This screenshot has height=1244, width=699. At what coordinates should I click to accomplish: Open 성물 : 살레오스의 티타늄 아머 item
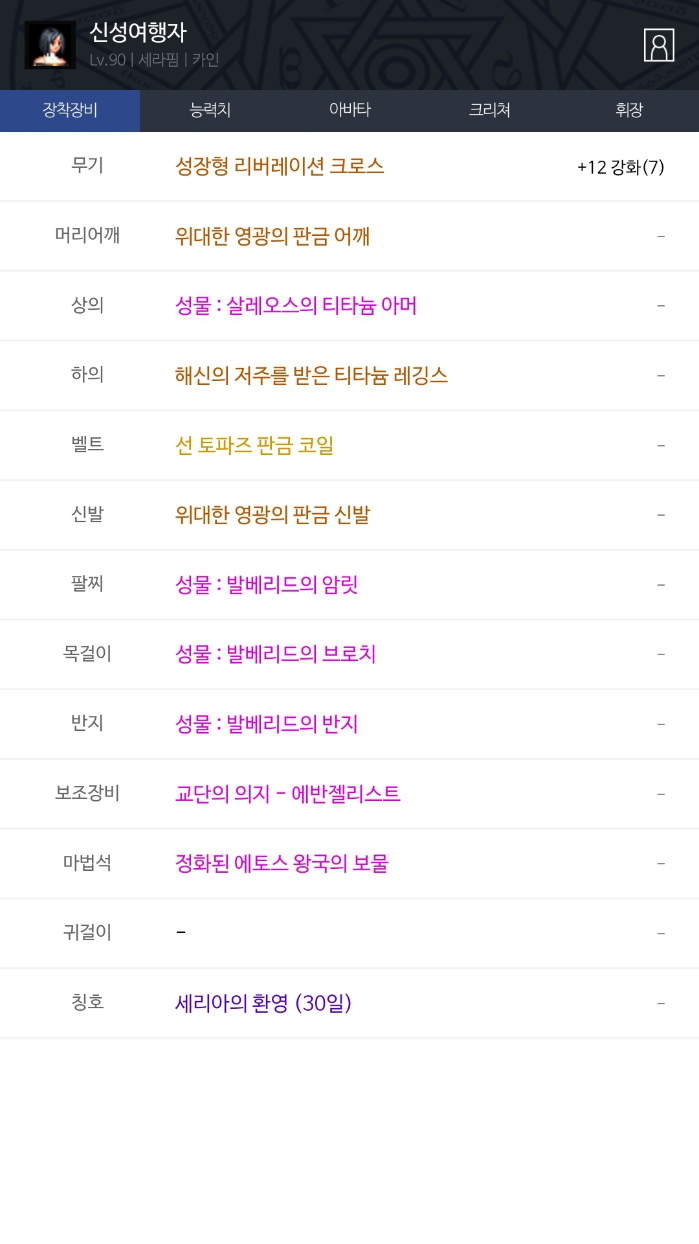coord(295,306)
